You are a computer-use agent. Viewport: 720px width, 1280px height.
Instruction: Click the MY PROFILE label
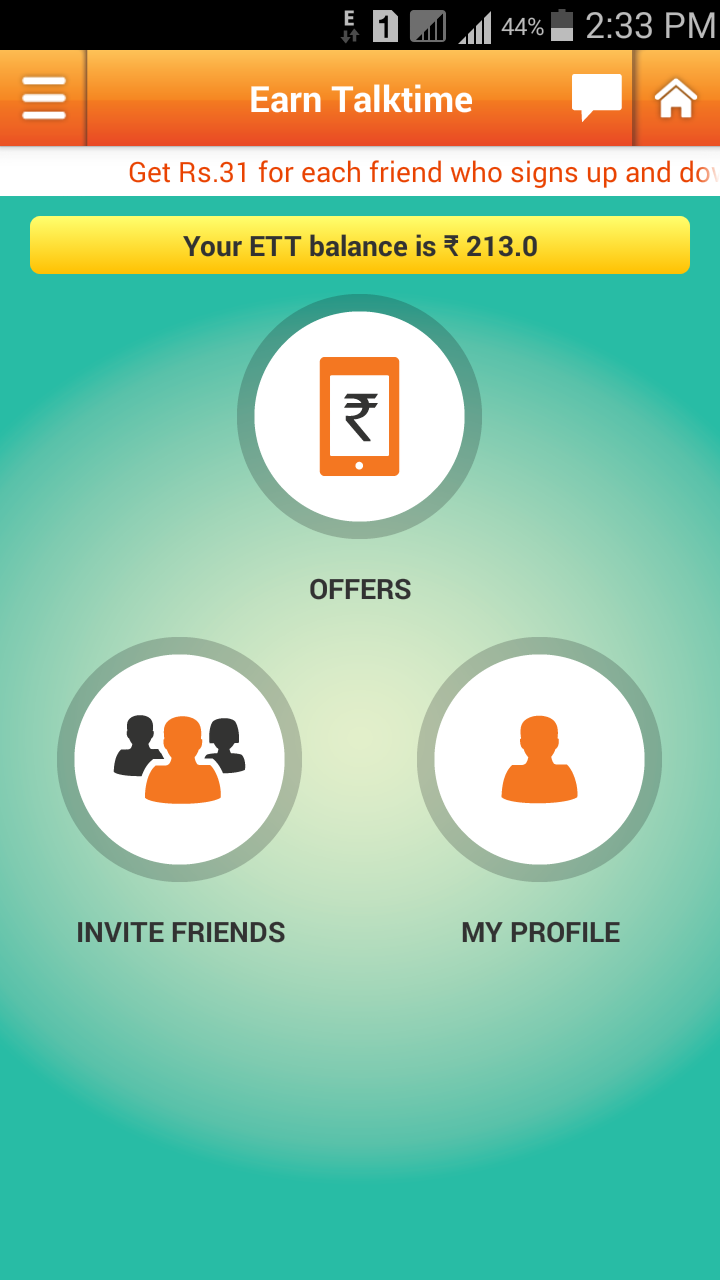coord(540,932)
